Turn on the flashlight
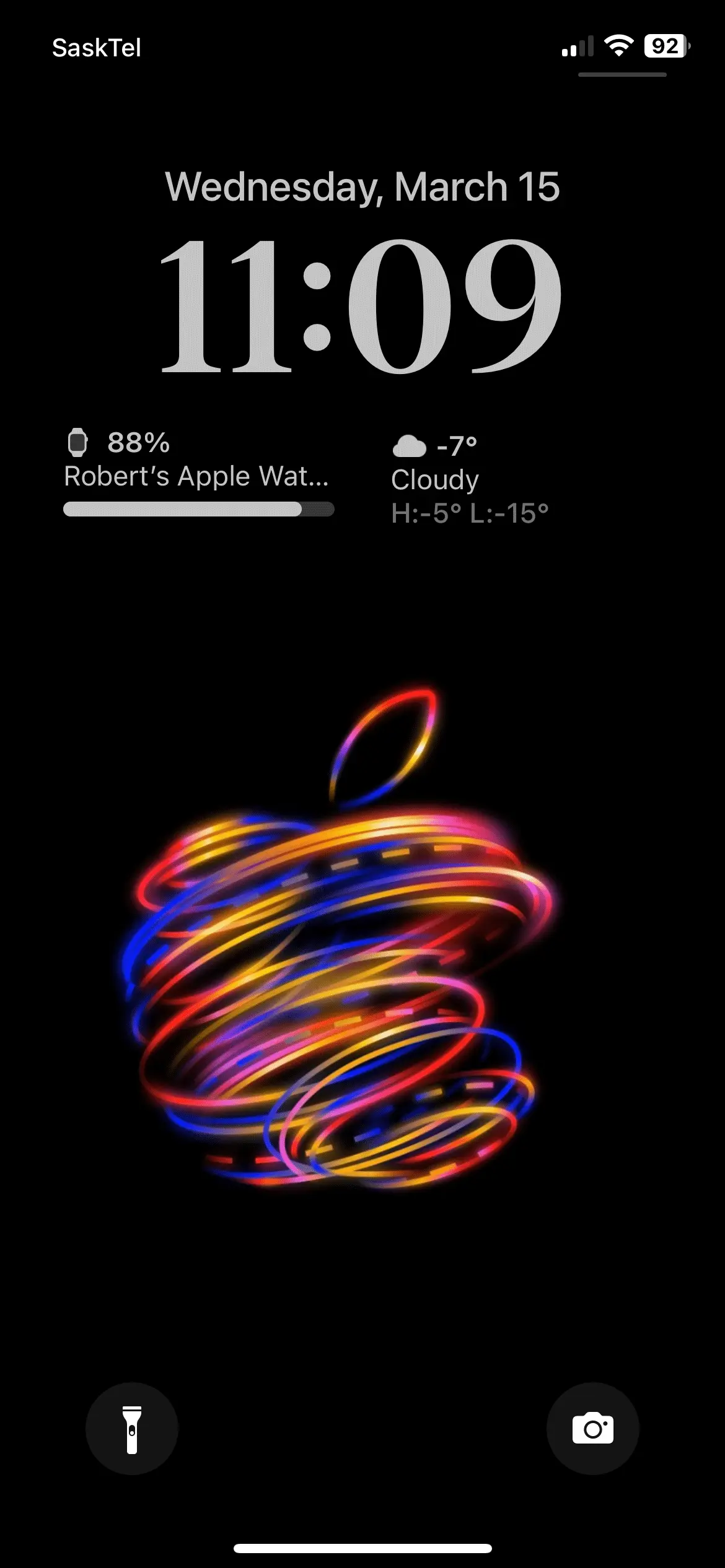Image resolution: width=725 pixels, height=1568 pixels. pos(131,1429)
